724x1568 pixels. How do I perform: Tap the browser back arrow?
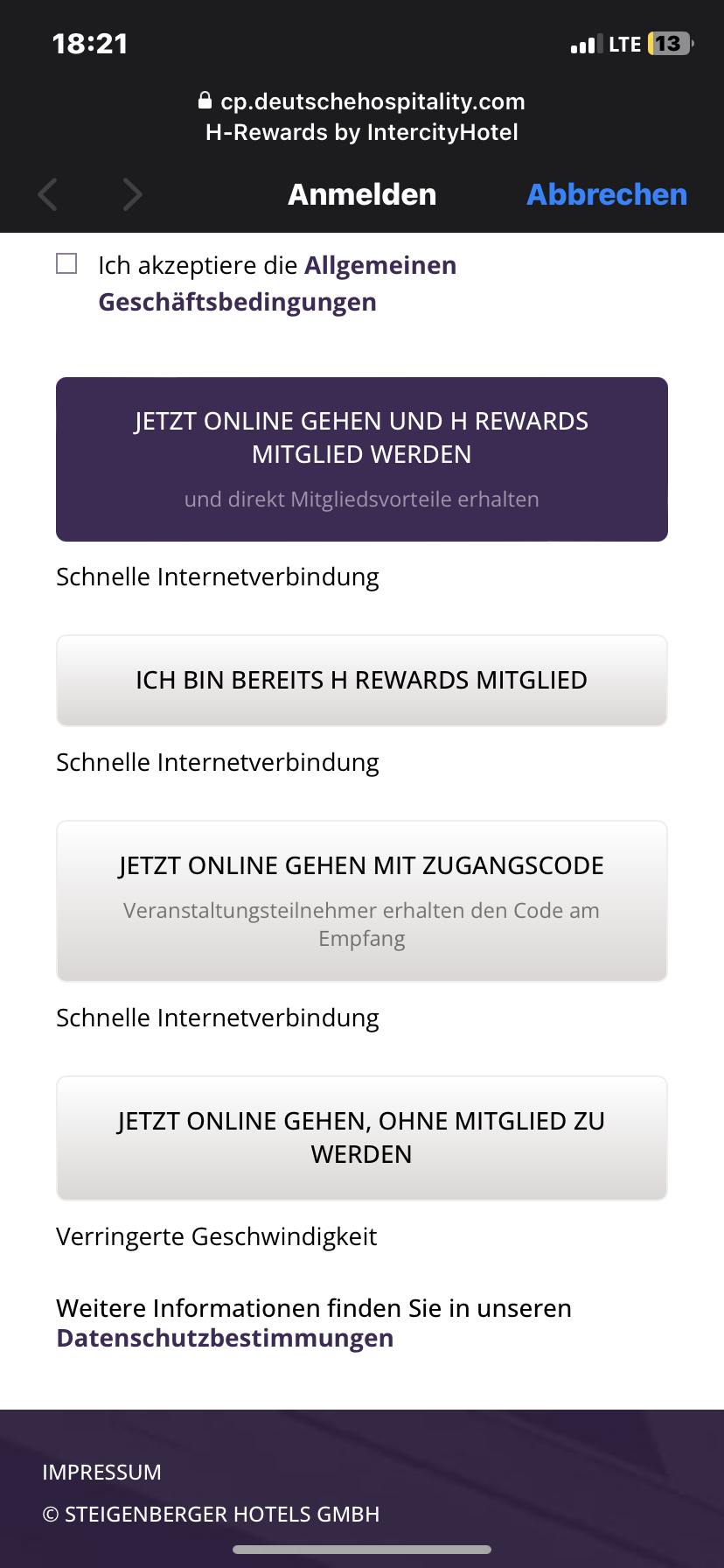[x=48, y=194]
